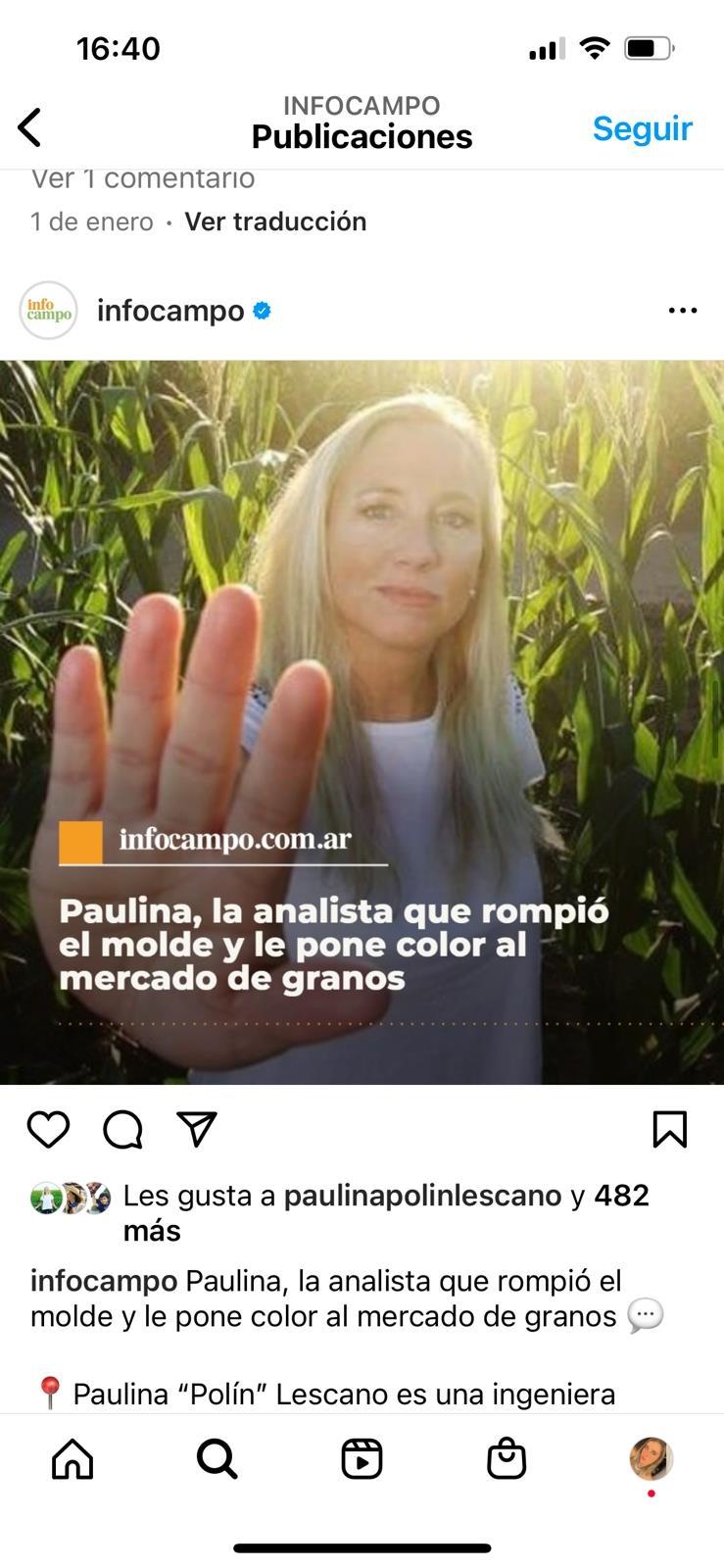
Task: Save the post with the bookmark icon
Action: [x=670, y=1129]
